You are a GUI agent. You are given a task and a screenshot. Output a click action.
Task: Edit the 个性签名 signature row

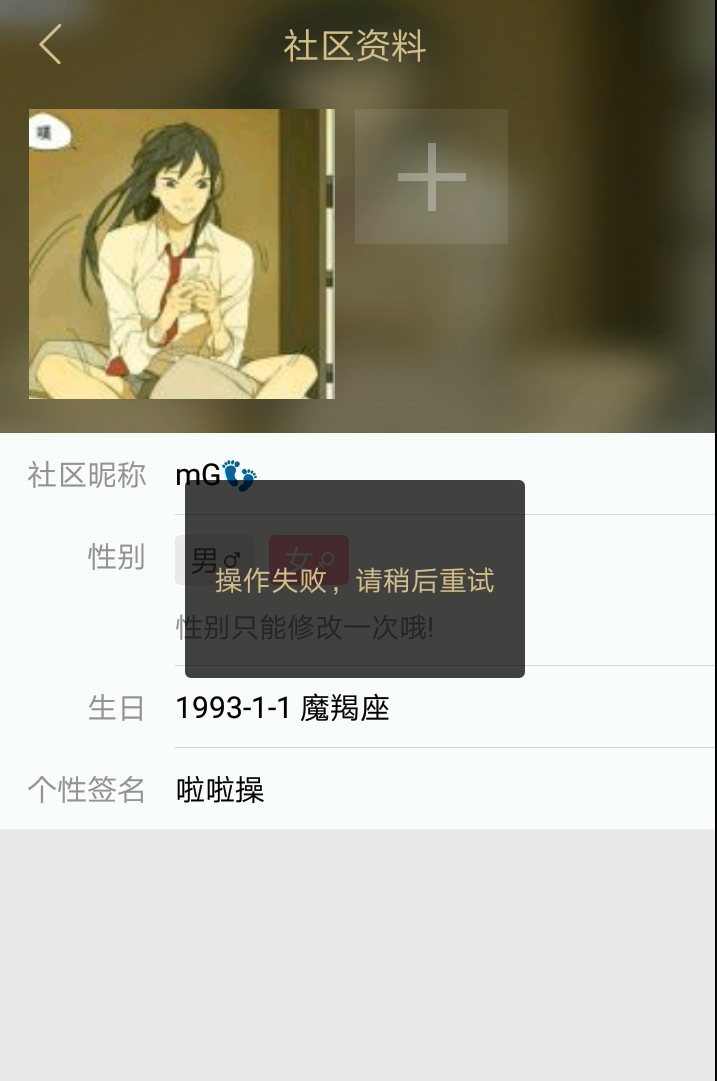[x=400, y=790]
